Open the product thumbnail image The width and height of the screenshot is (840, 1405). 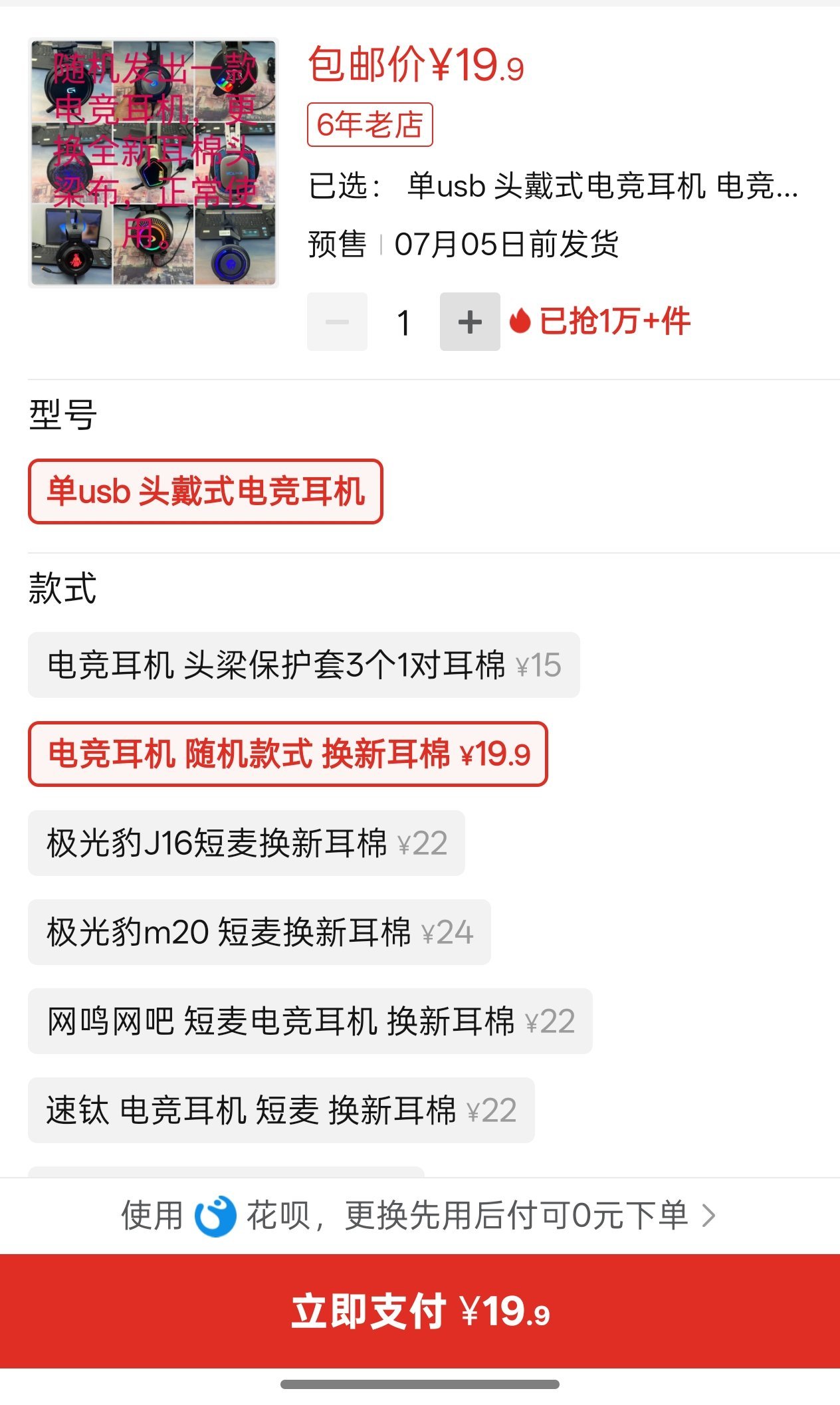point(153,163)
